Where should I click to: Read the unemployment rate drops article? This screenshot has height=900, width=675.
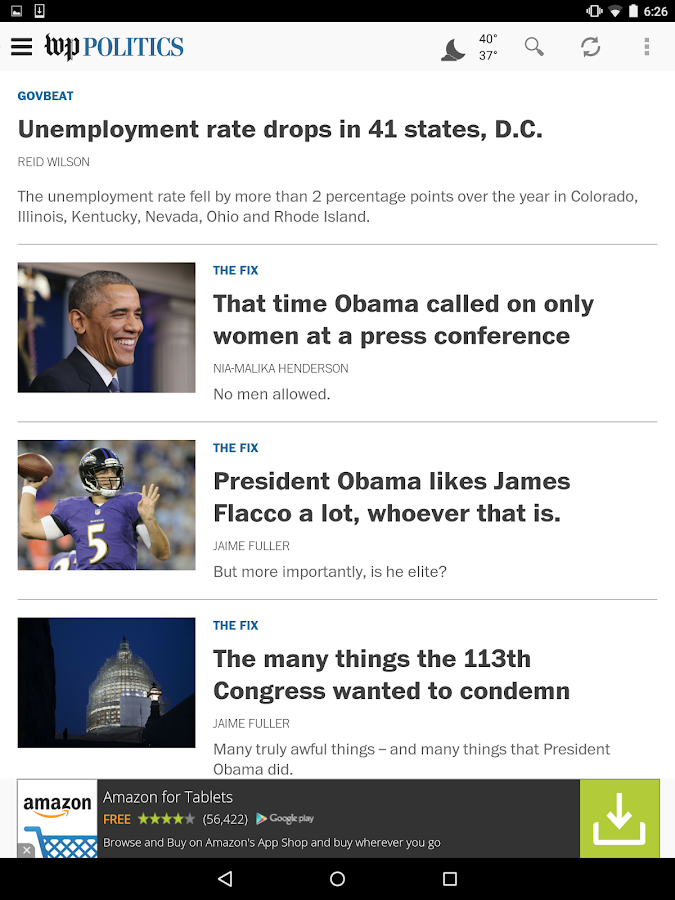pyautogui.click(x=280, y=130)
